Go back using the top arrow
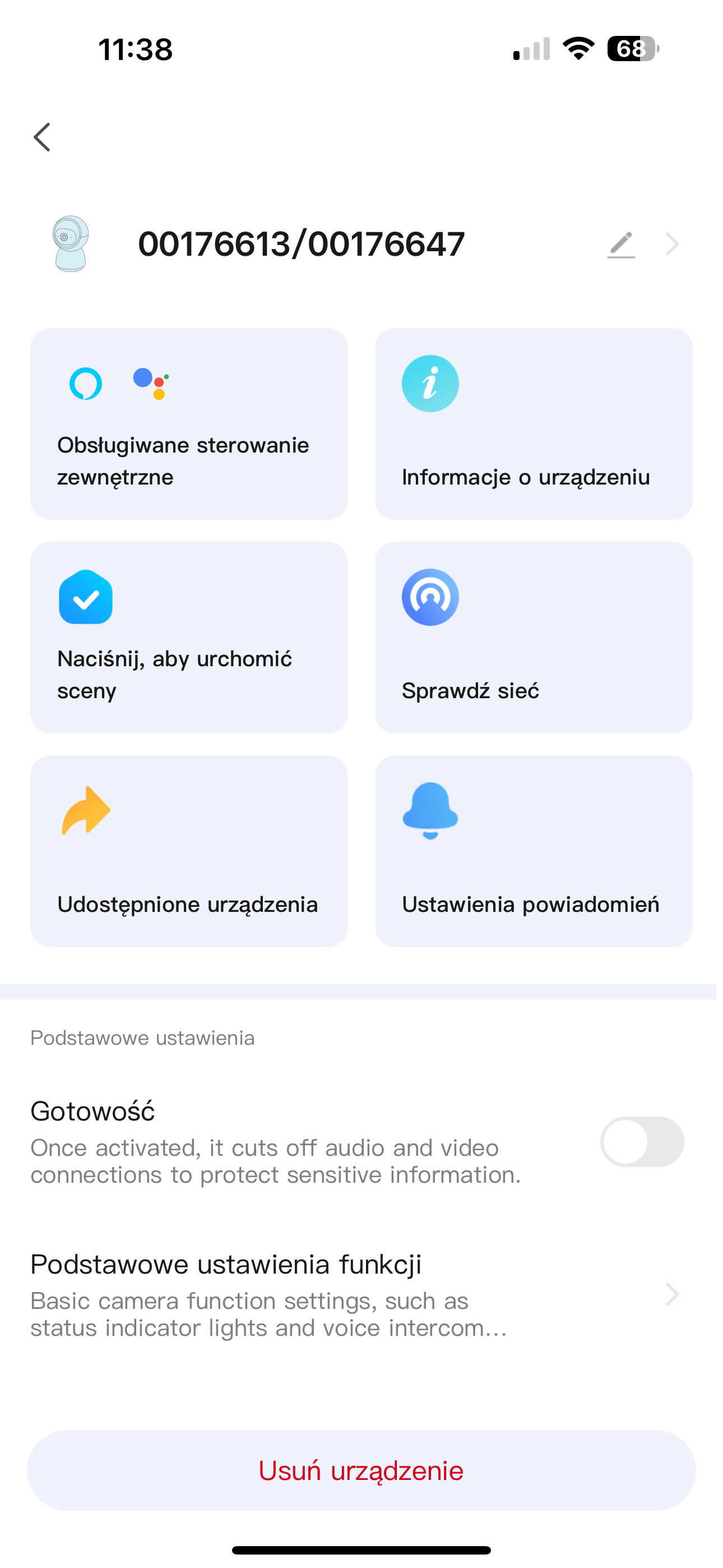Viewport: 723px width, 1568px height. 42,137
